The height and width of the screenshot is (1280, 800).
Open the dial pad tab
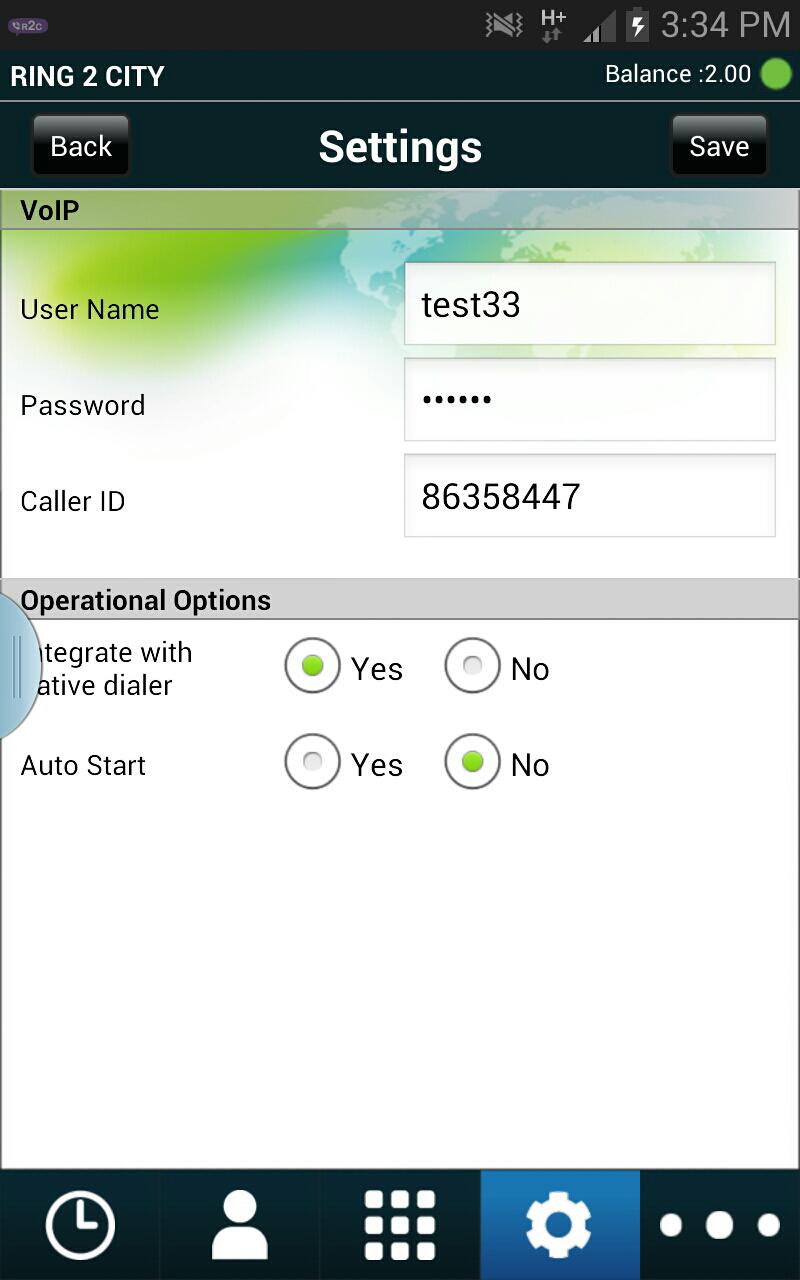tap(400, 1224)
